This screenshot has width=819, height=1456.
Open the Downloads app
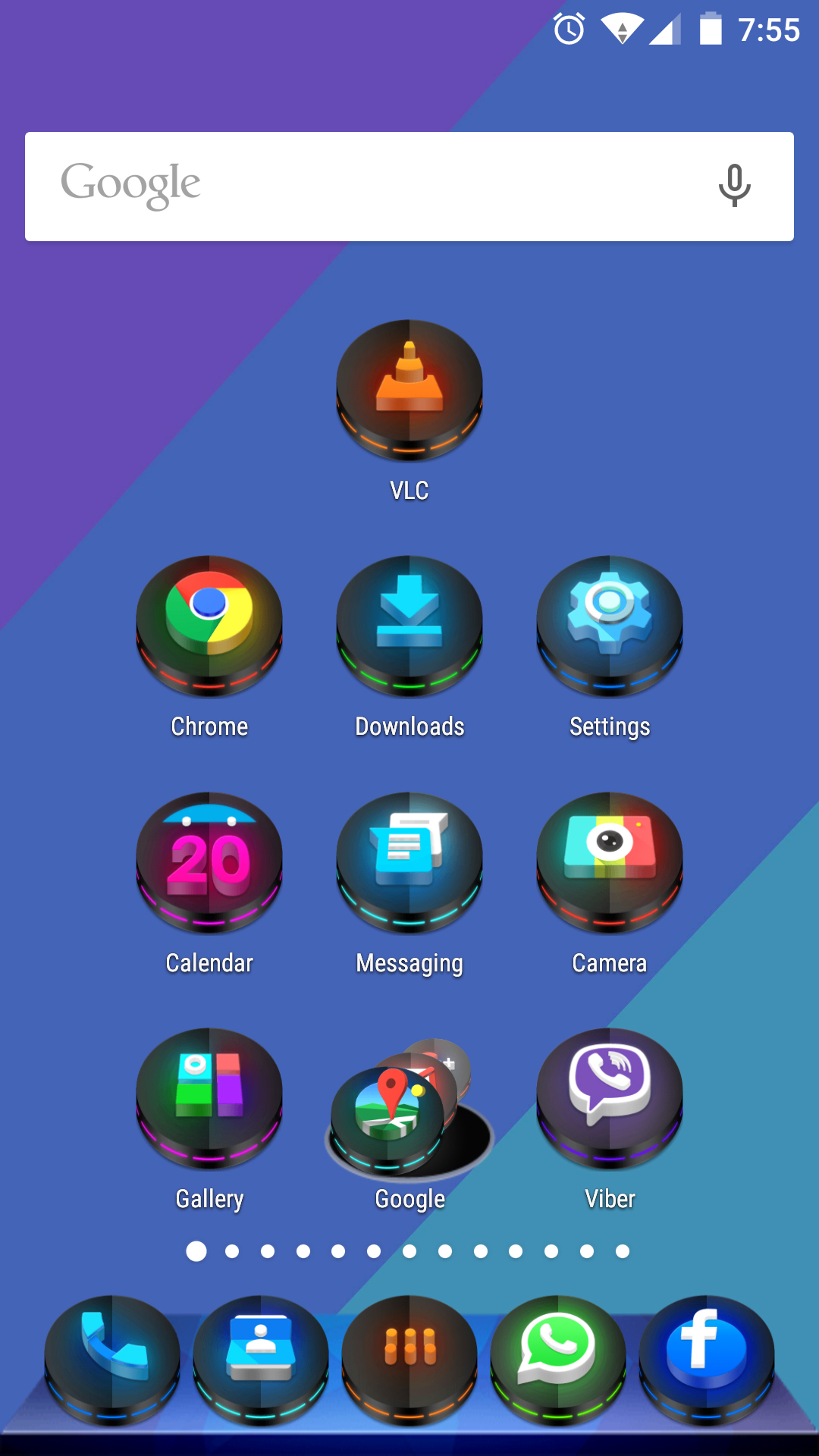point(409,626)
